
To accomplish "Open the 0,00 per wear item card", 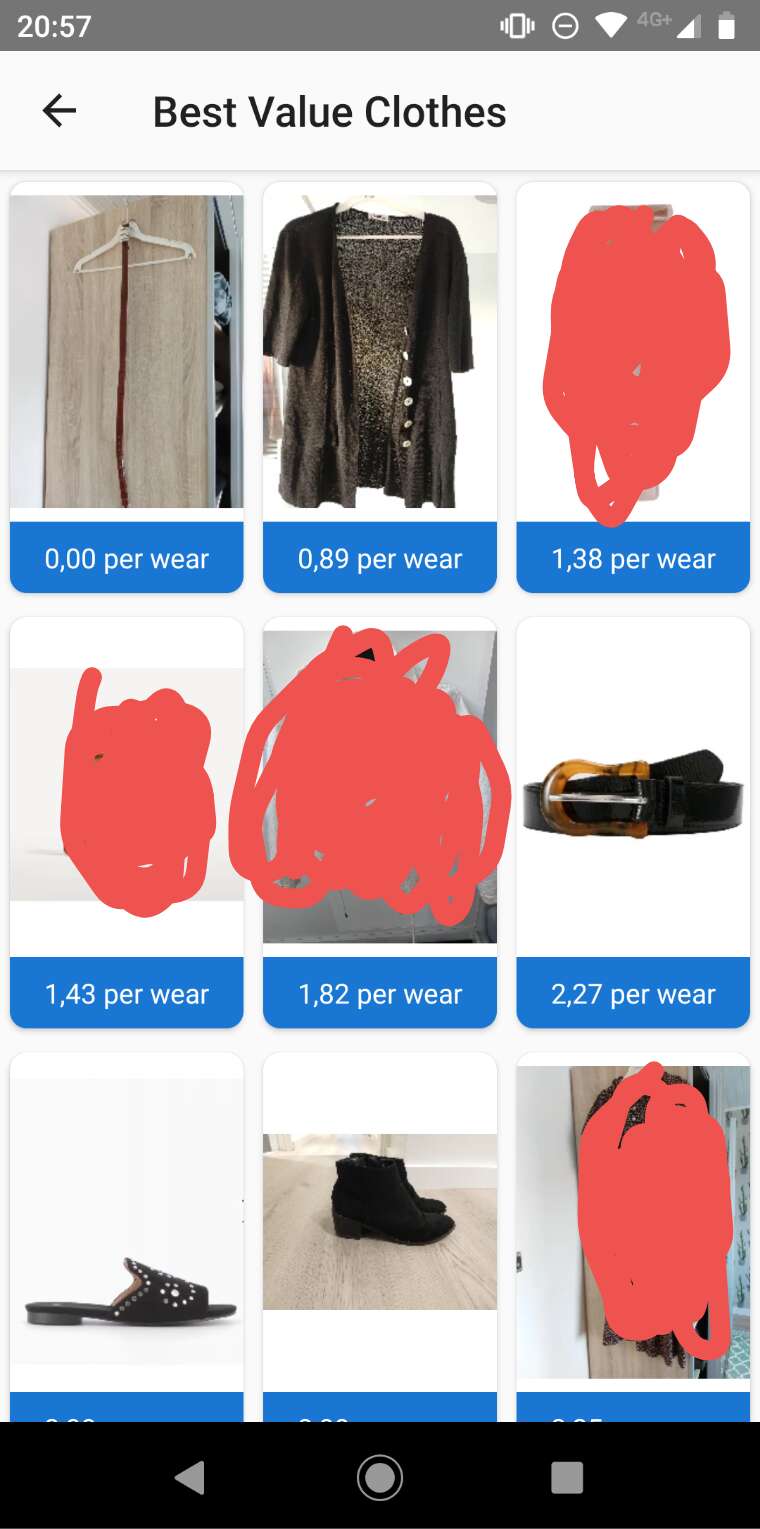I will coord(127,387).
